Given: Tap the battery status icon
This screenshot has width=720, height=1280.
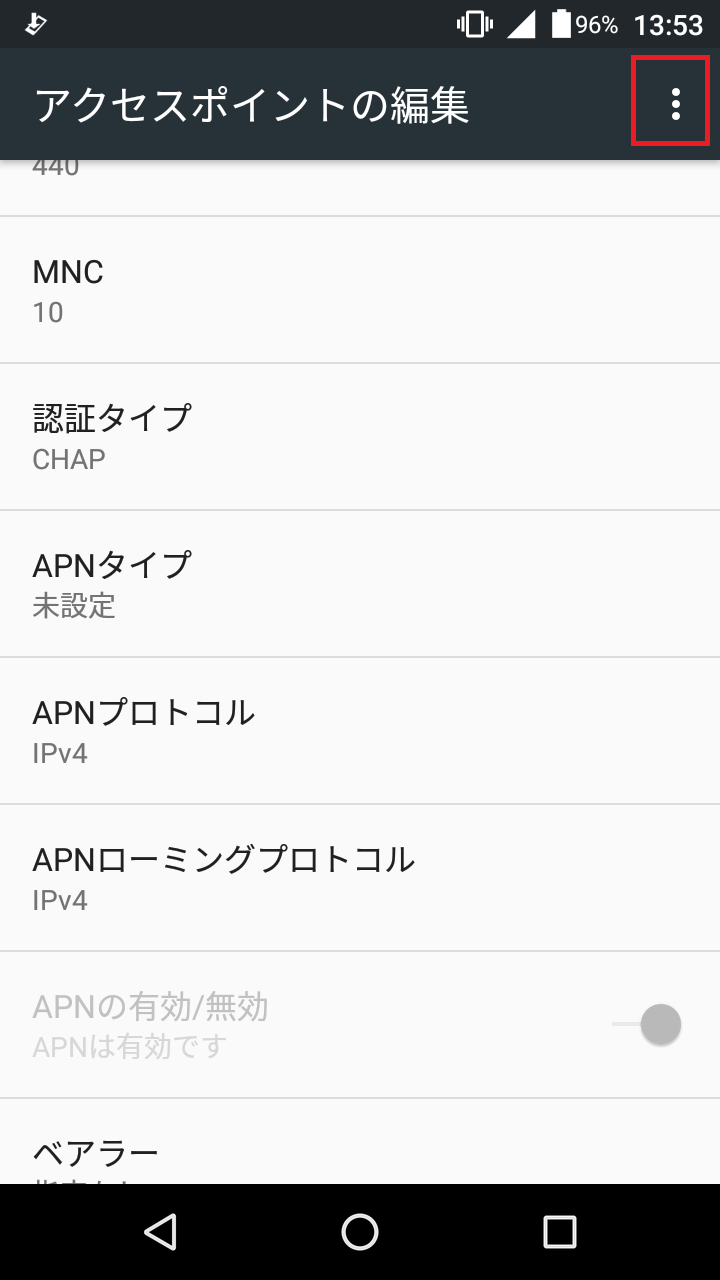Looking at the screenshot, I should 563,24.
